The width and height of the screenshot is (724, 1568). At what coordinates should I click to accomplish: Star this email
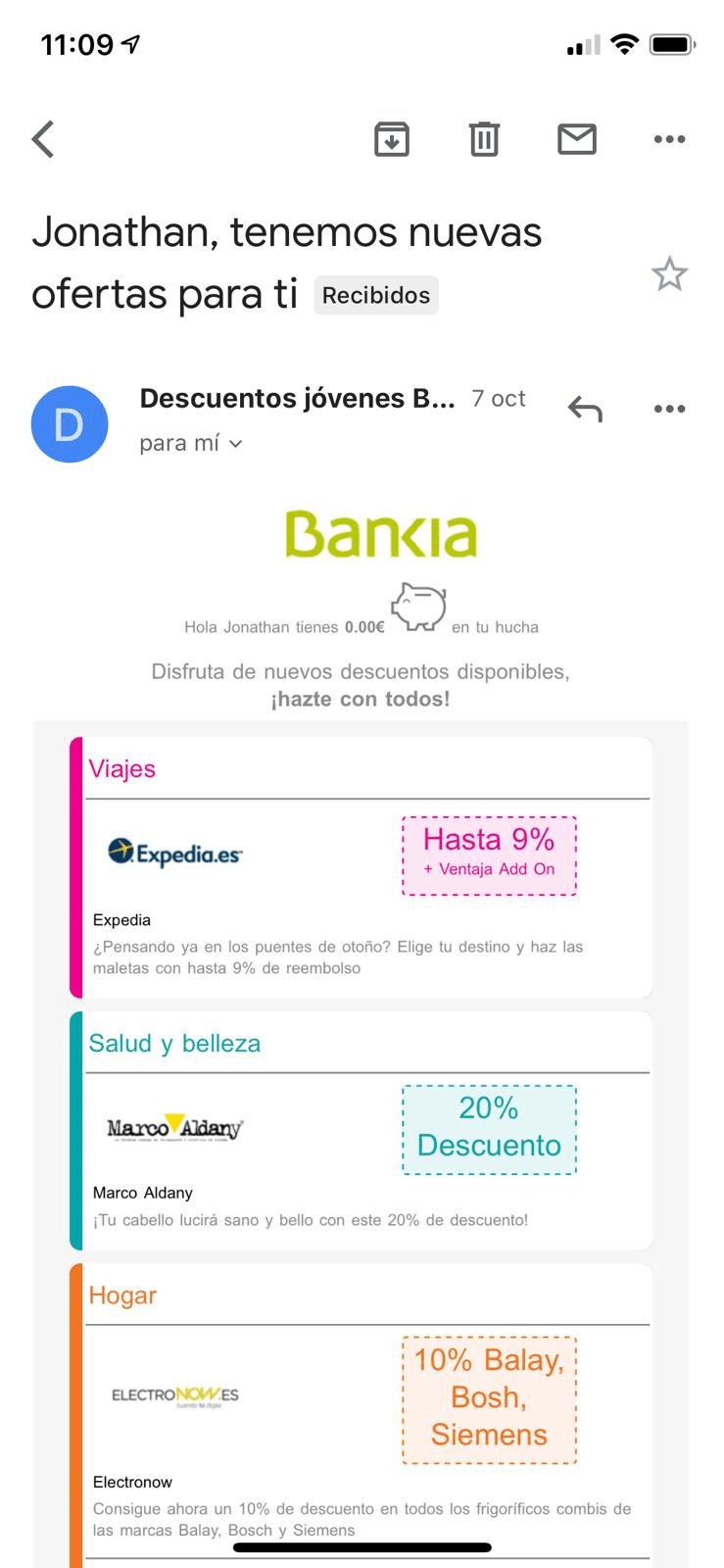click(669, 274)
